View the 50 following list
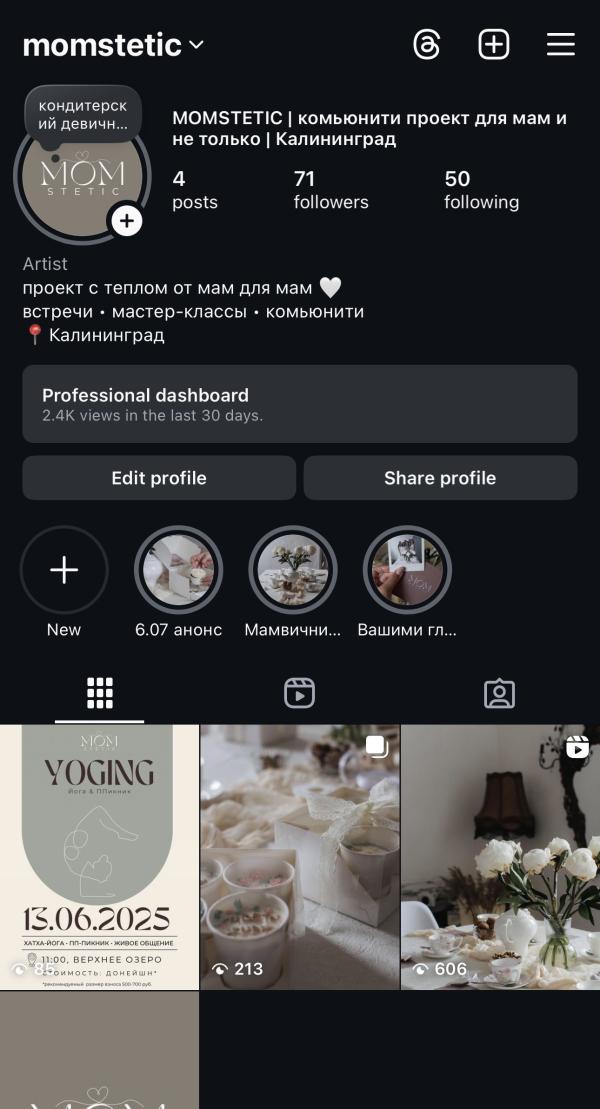 pos(481,190)
